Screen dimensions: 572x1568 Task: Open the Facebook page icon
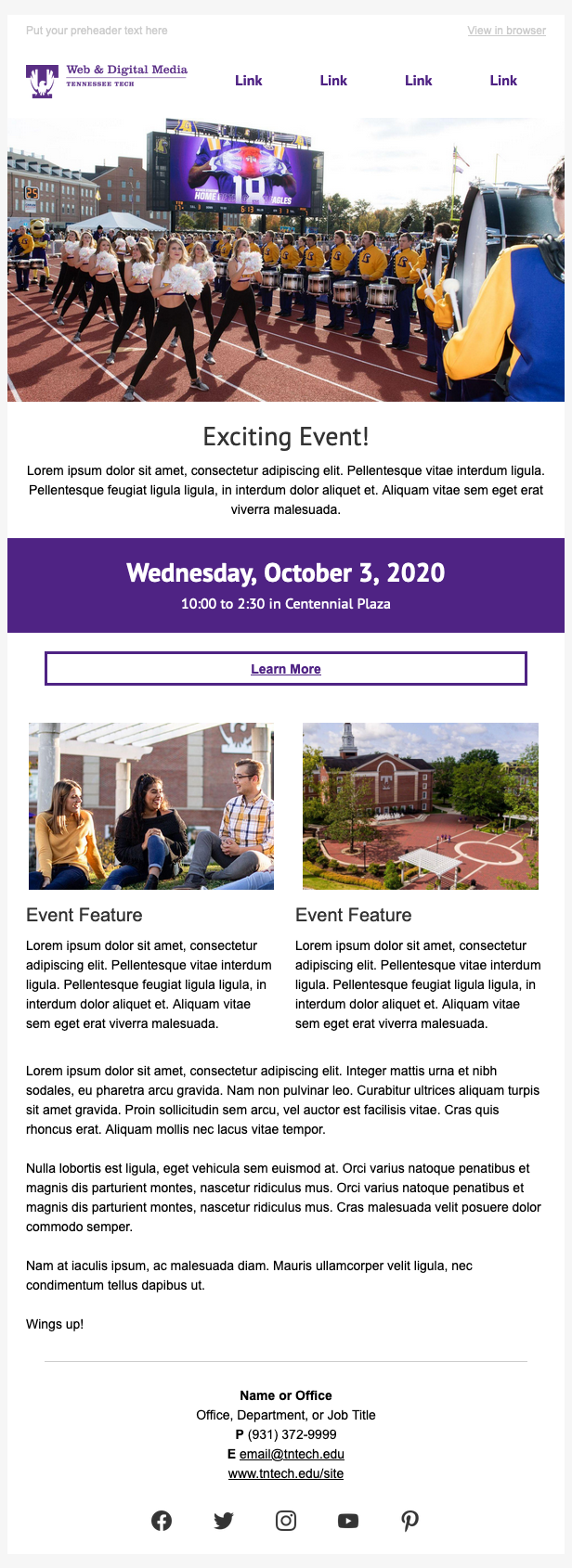tap(162, 1521)
